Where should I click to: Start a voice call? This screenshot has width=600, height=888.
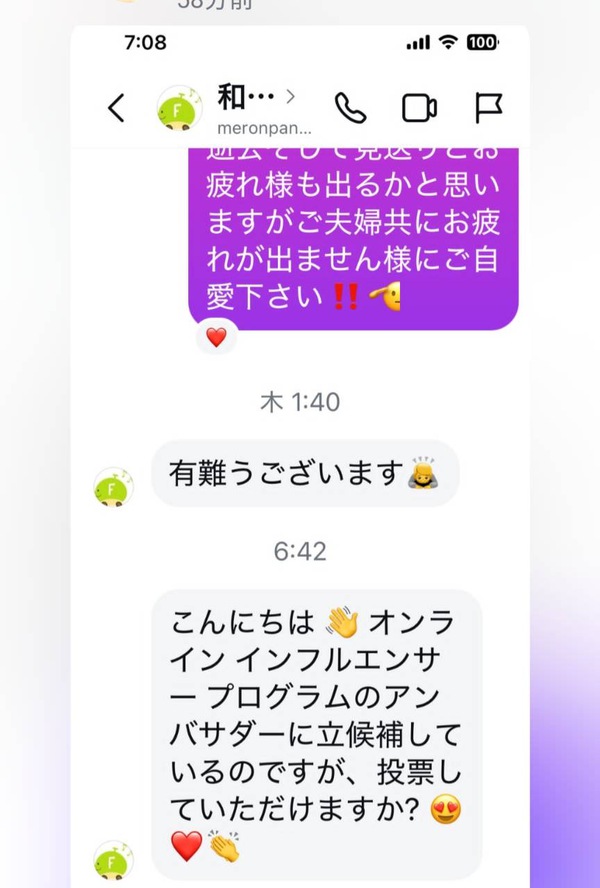[x=350, y=107]
